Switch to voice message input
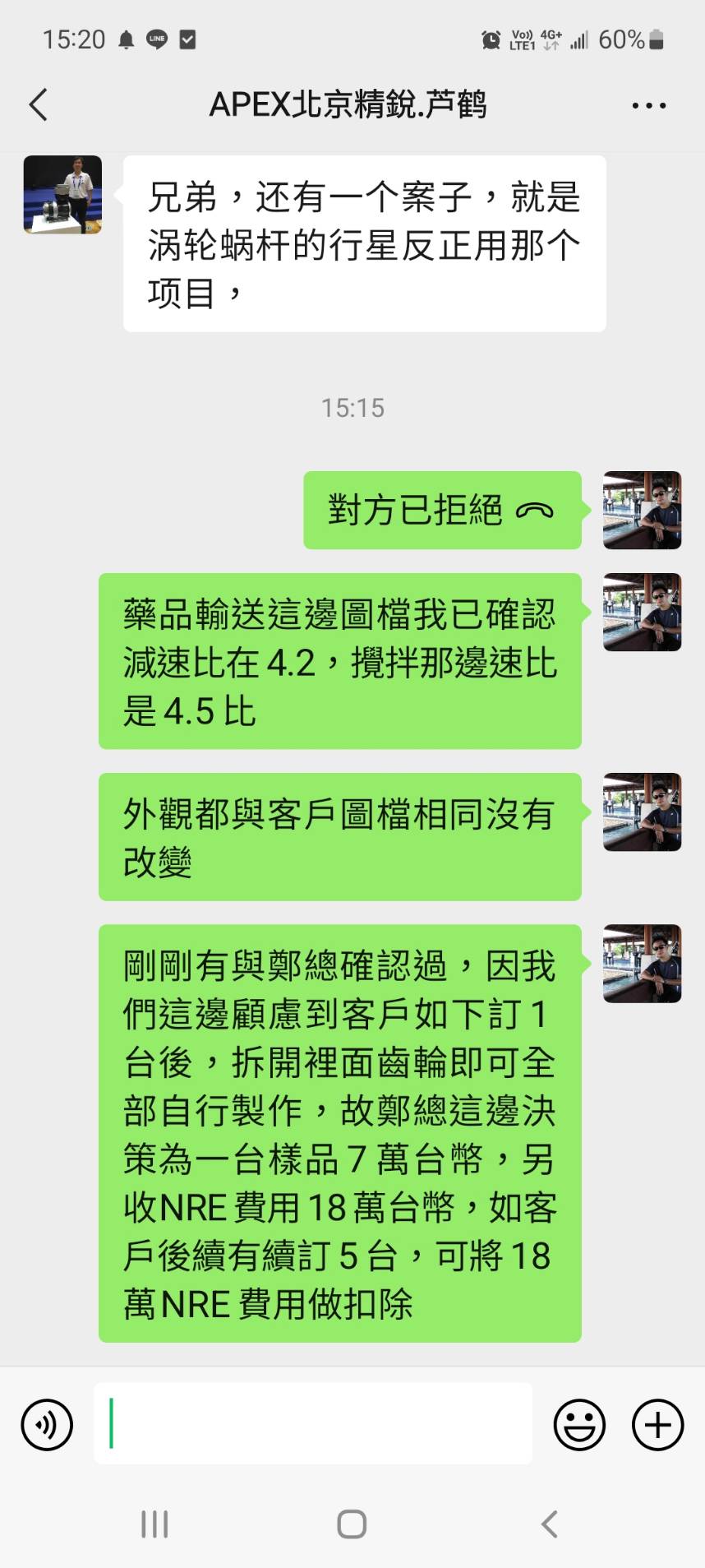705x1568 pixels. pyautogui.click(x=47, y=1425)
